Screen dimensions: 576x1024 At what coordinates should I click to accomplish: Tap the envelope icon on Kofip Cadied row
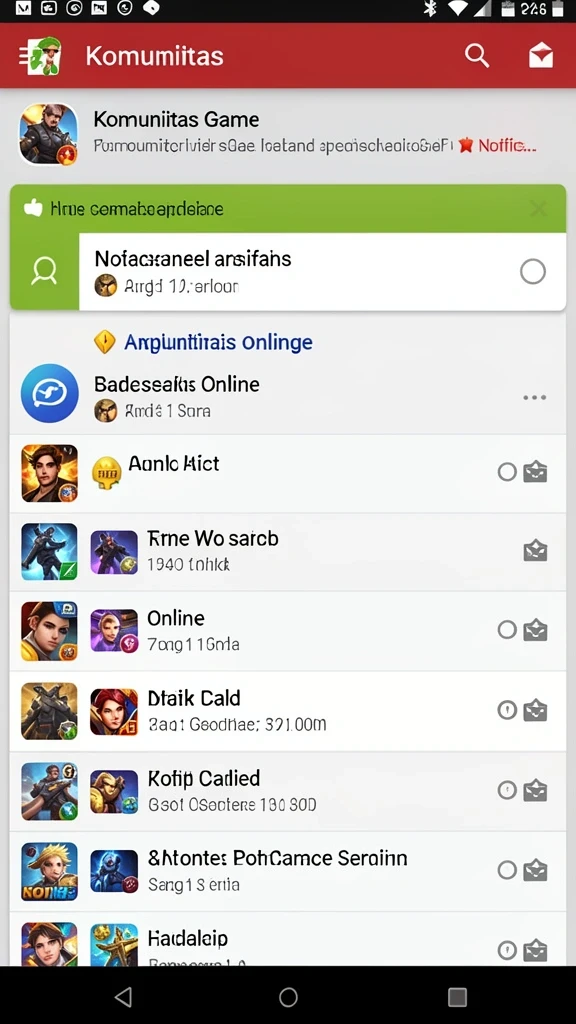click(x=536, y=790)
